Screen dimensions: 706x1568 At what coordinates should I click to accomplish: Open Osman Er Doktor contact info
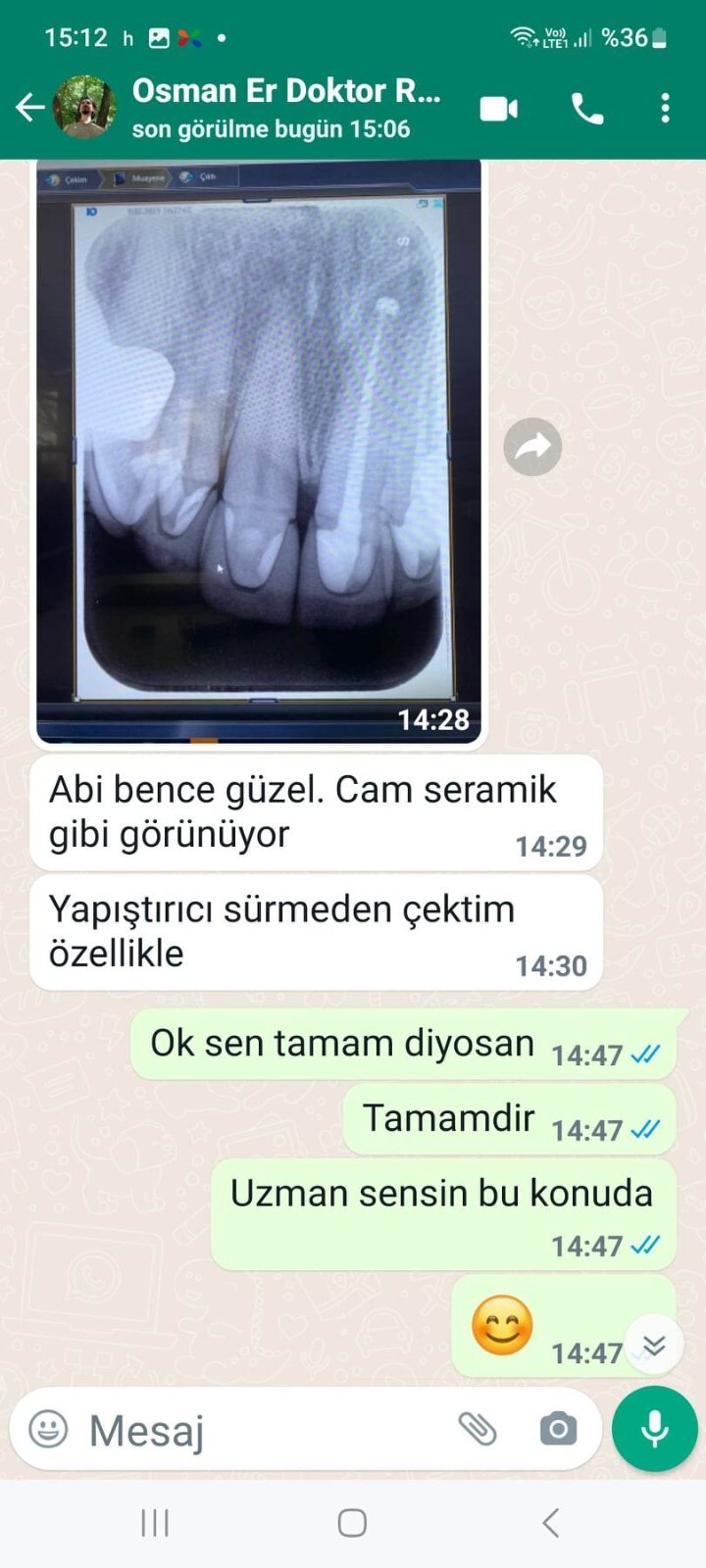[284, 108]
